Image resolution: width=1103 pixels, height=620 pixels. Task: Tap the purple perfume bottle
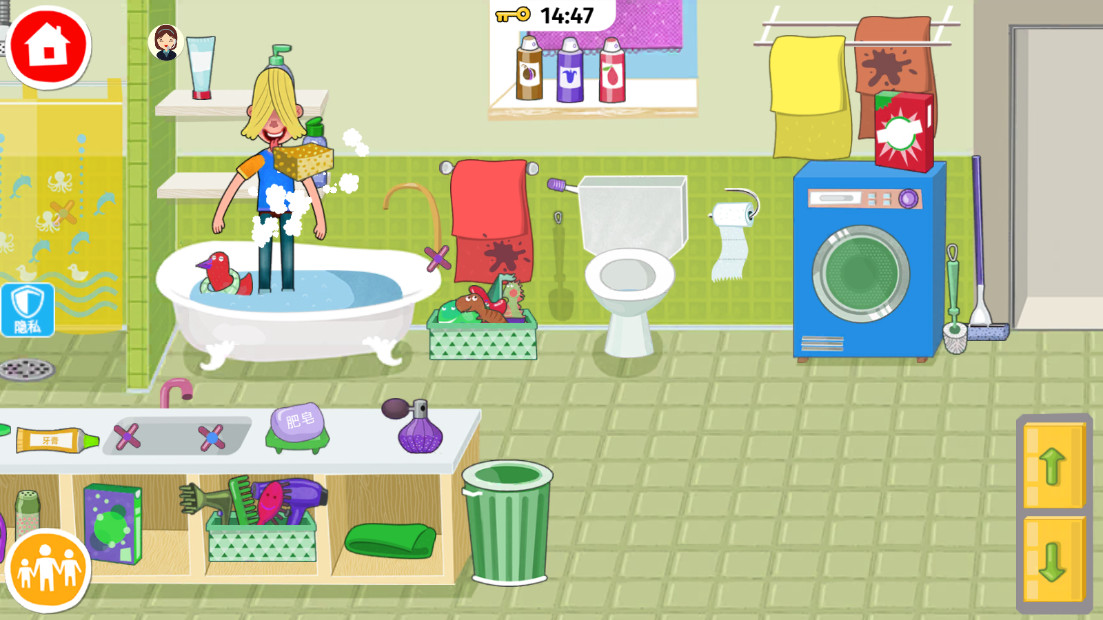418,428
